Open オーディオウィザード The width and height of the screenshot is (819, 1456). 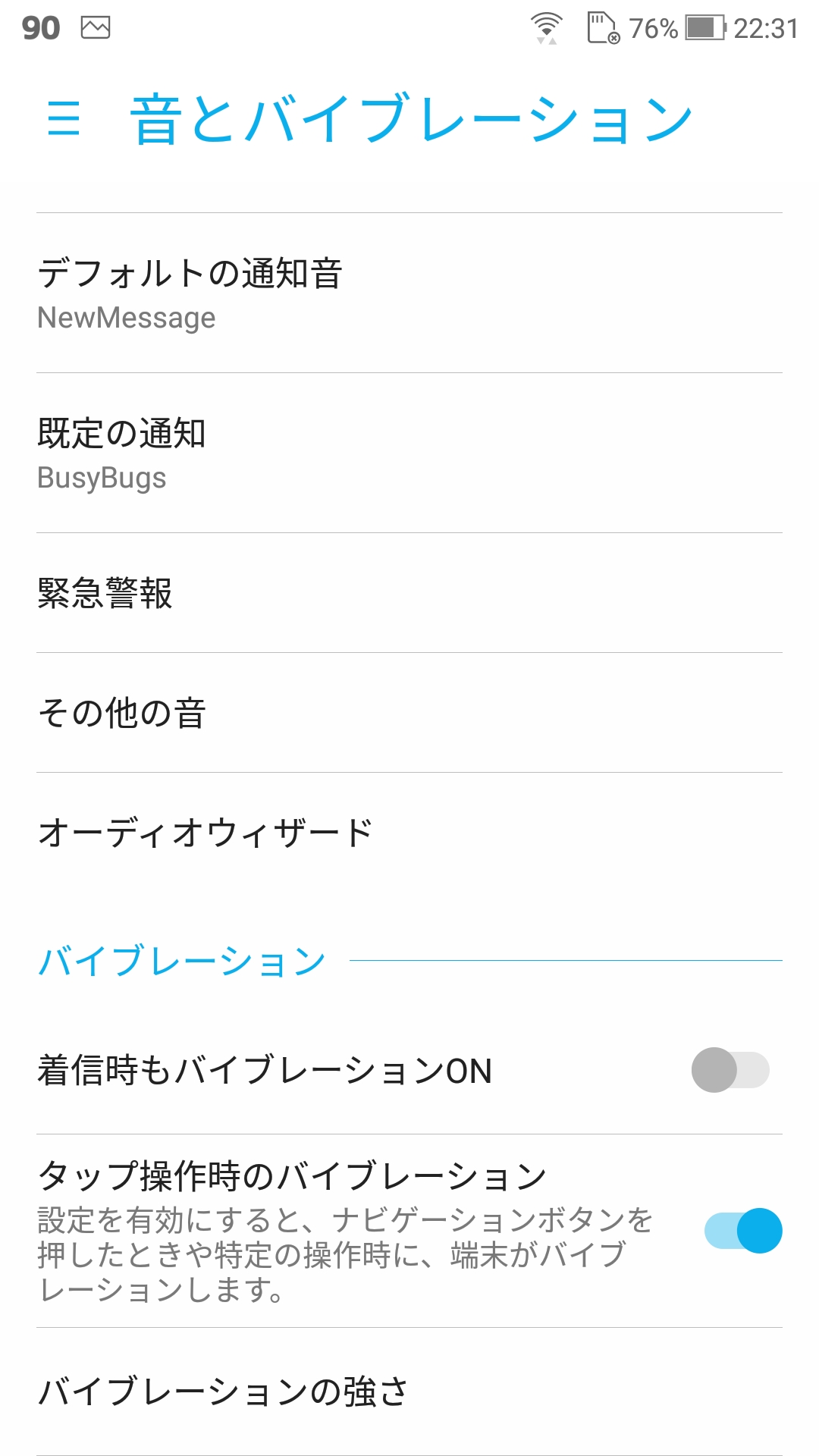pos(409,833)
